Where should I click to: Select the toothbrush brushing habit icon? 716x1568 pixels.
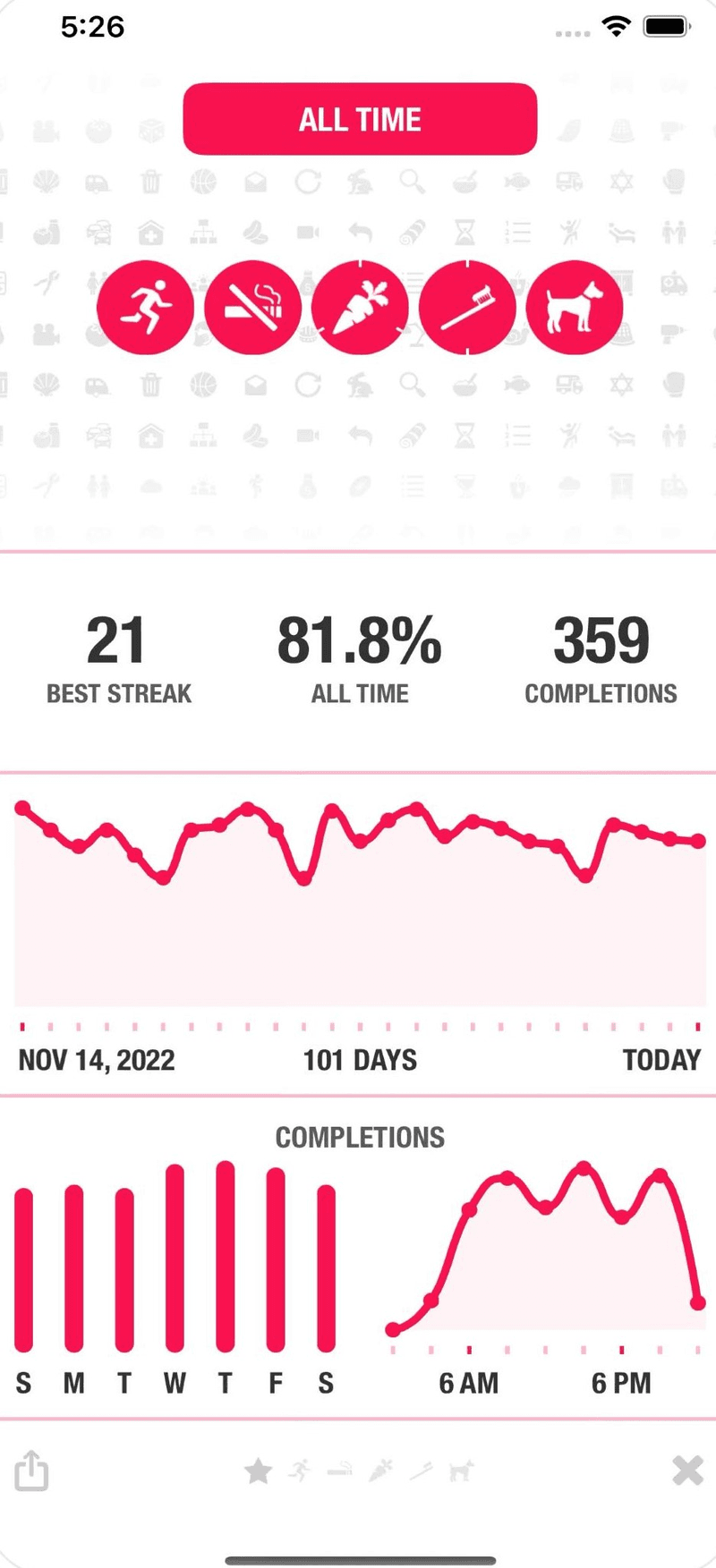tap(467, 306)
